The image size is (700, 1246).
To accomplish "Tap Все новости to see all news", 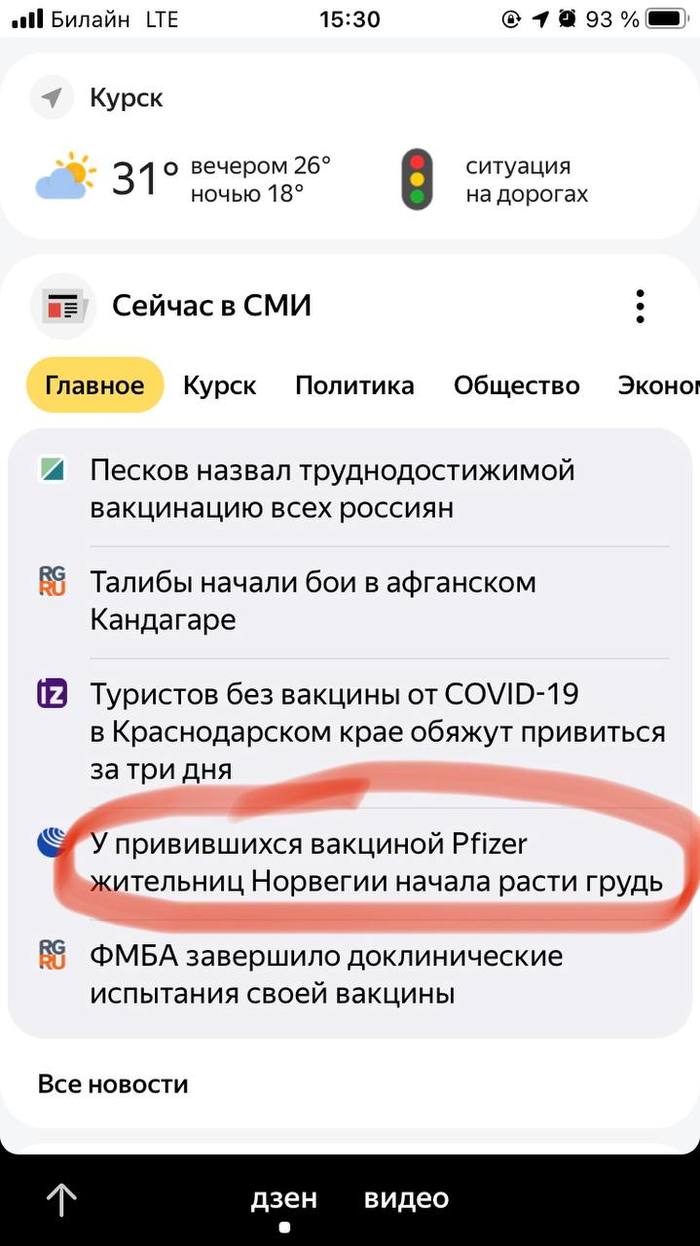I will click(x=113, y=1083).
